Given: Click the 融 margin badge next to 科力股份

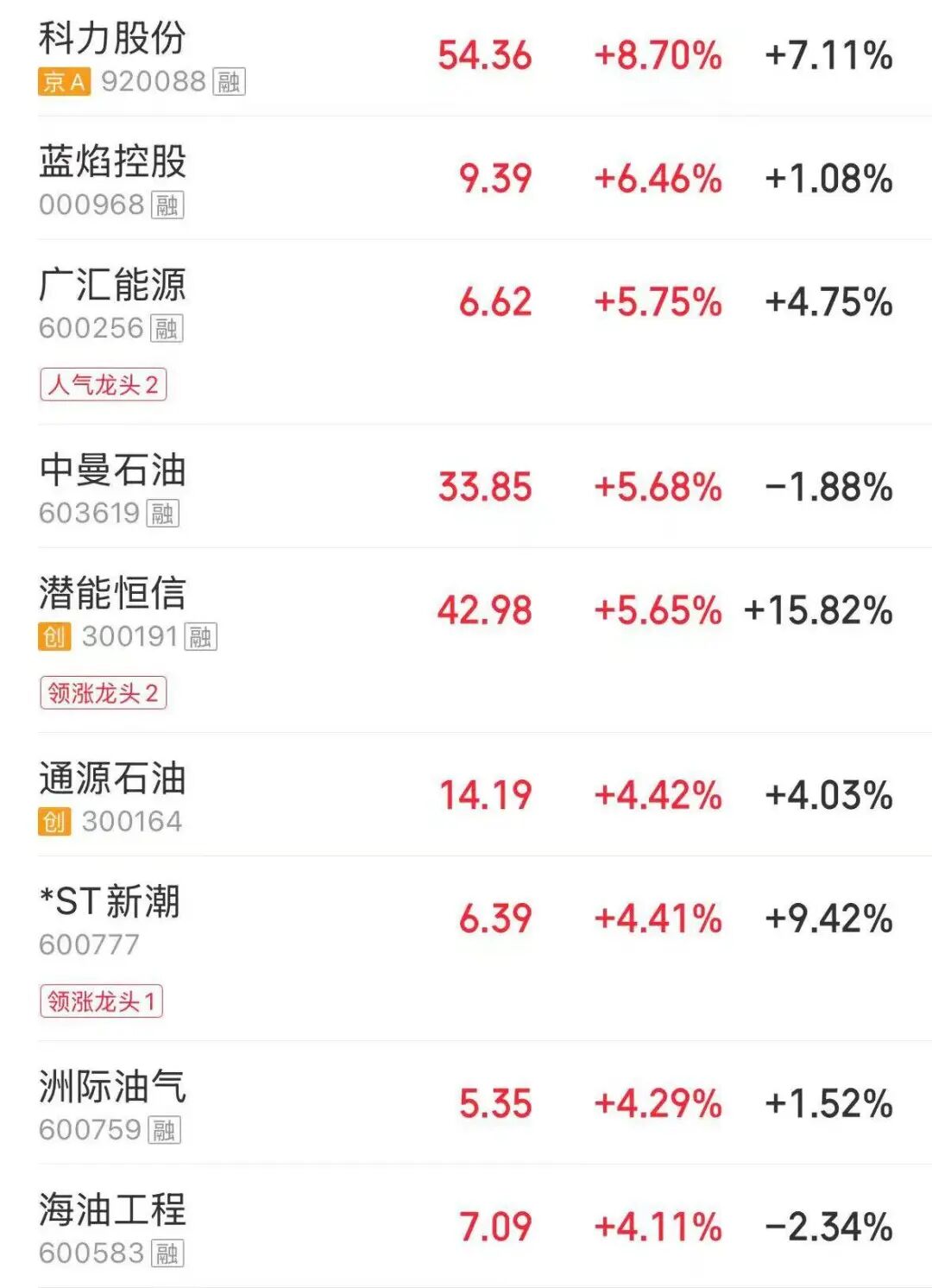Looking at the screenshot, I should [231, 83].
